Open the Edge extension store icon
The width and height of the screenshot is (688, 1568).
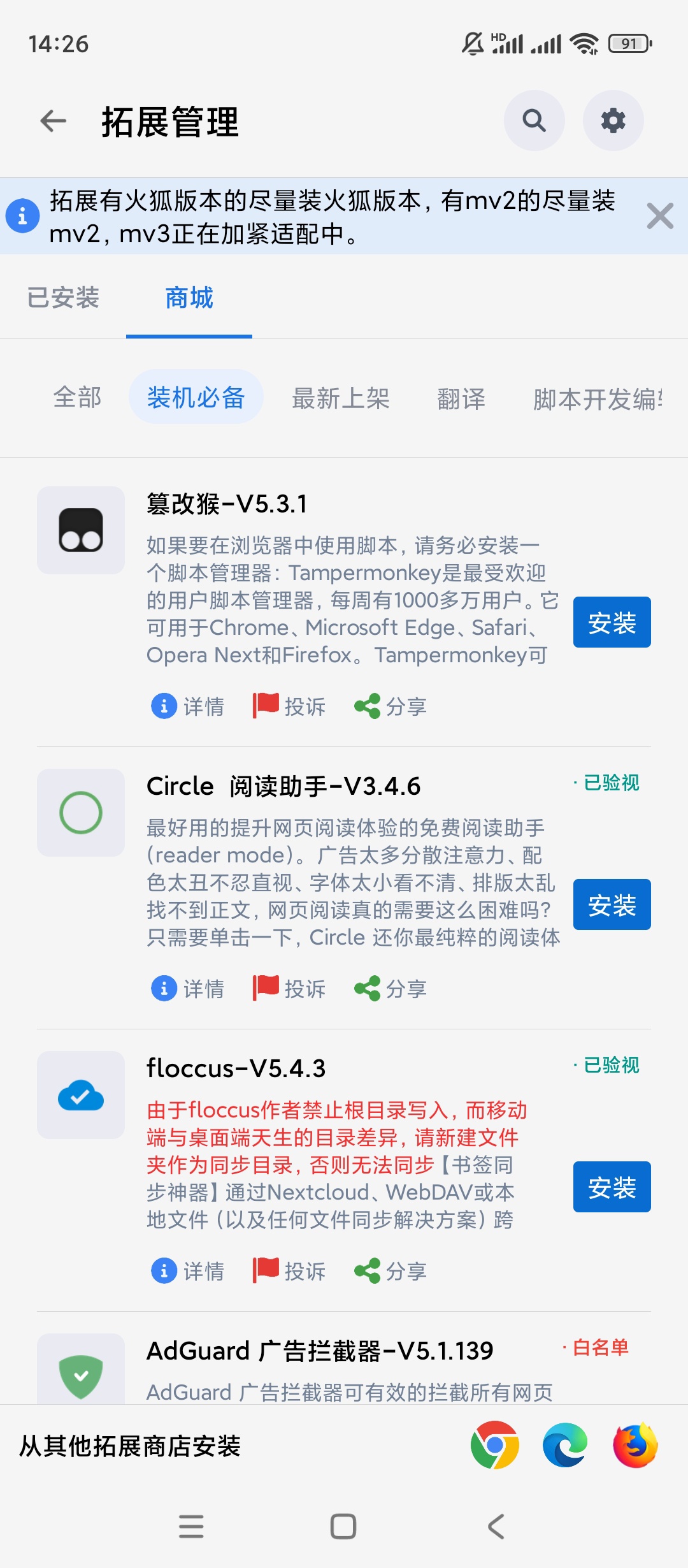point(565,1445)
